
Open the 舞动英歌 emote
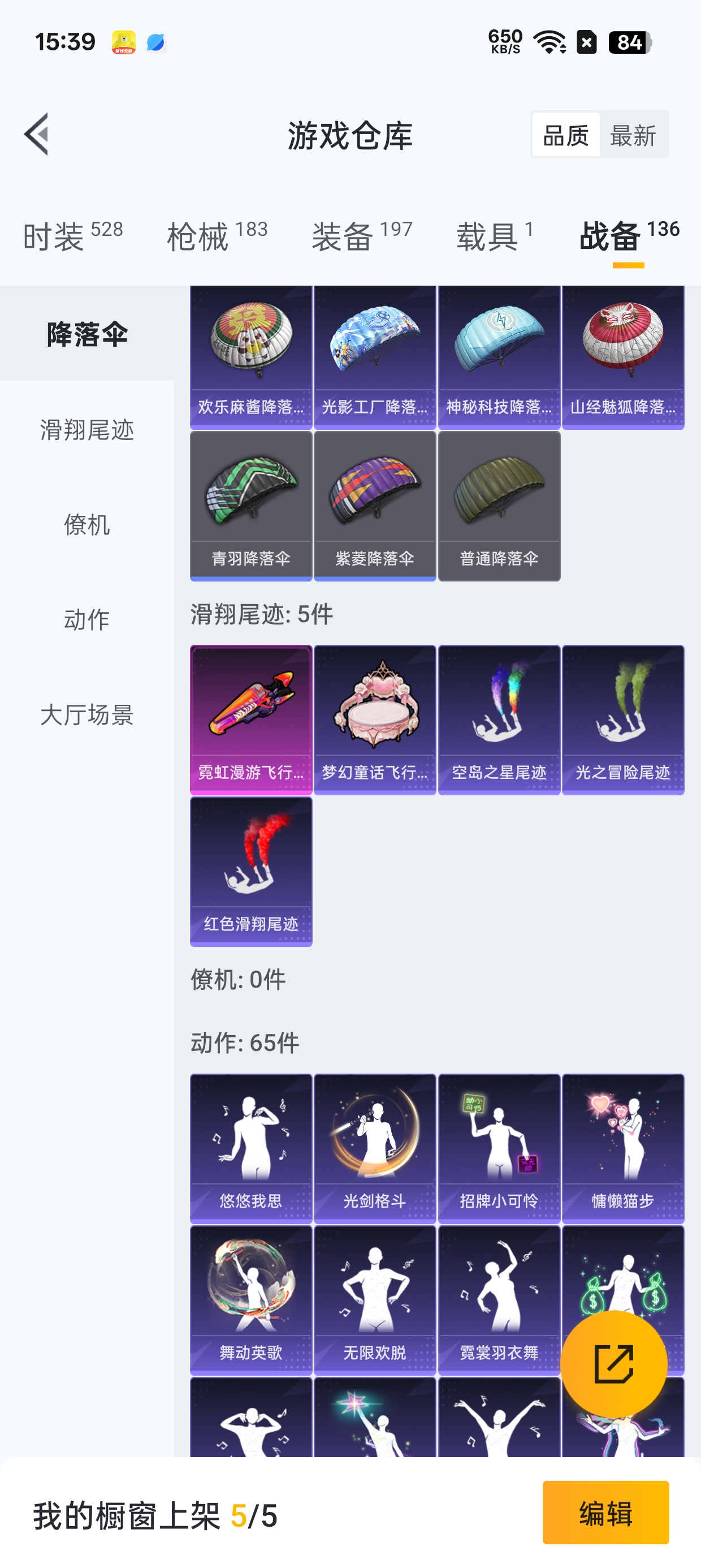(x=250, y=1300)
